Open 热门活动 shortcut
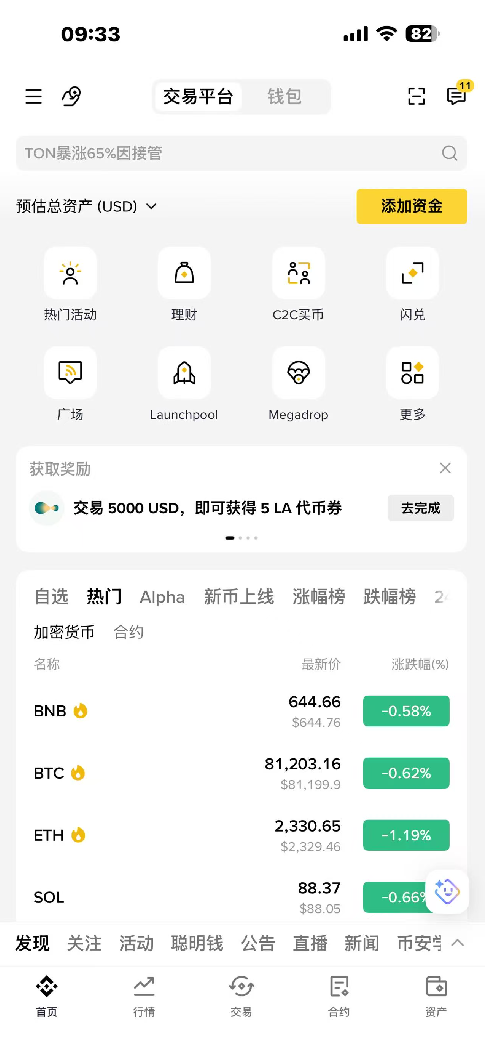The height and width of the screenshot is (1054, 485). click(71, 284)
